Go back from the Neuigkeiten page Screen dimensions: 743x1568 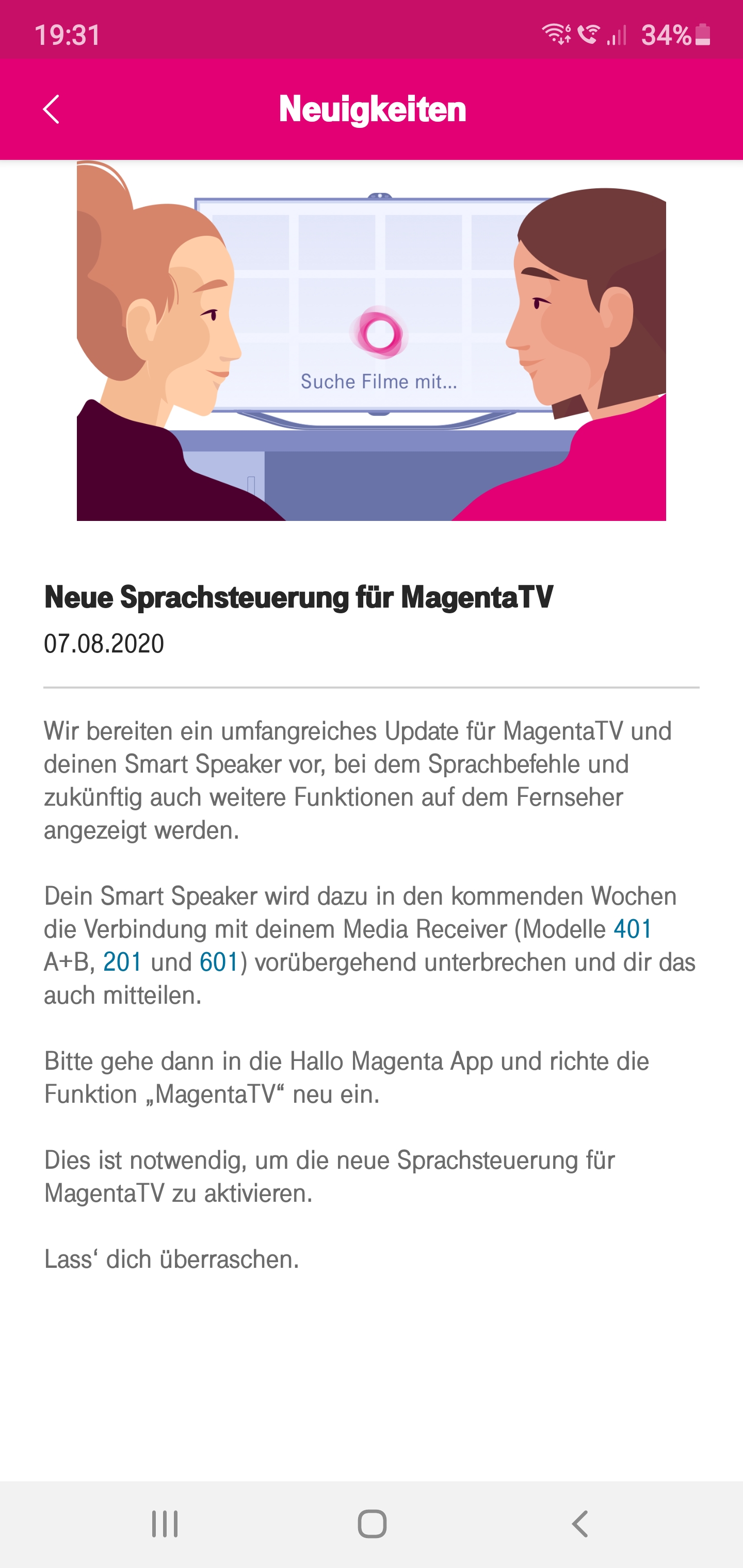[52, 109]
